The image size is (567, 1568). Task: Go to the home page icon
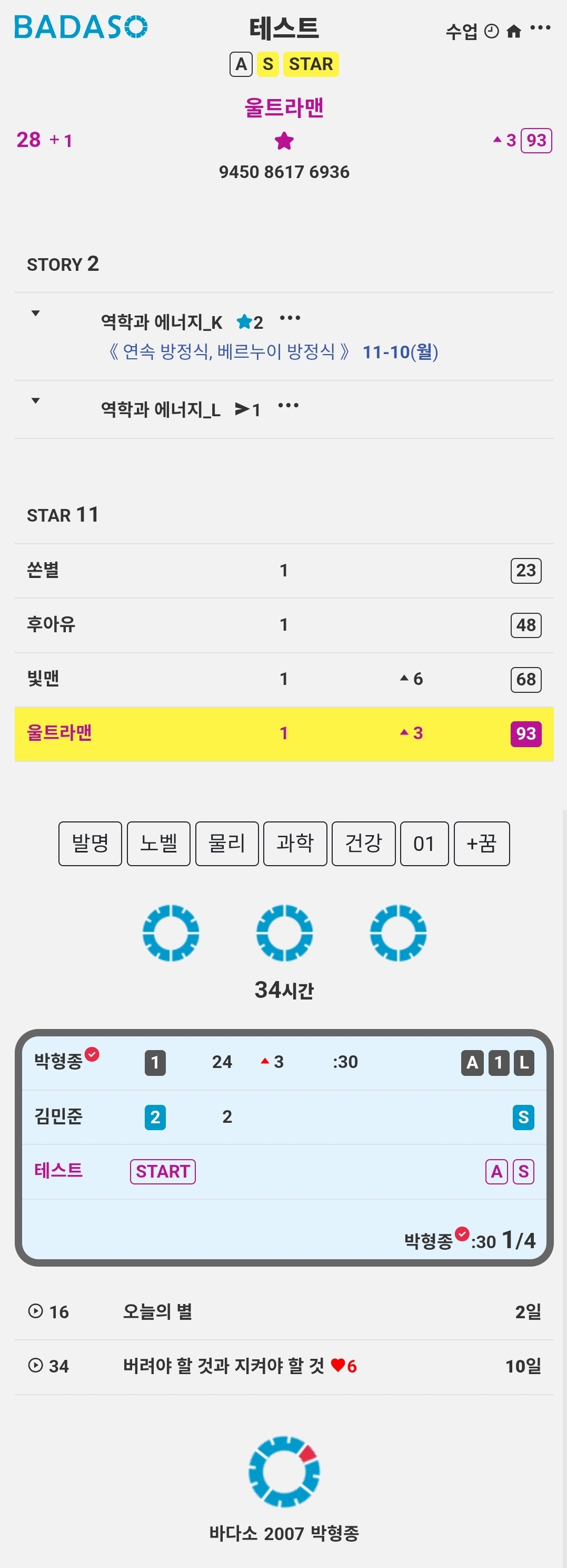(513, 31)
